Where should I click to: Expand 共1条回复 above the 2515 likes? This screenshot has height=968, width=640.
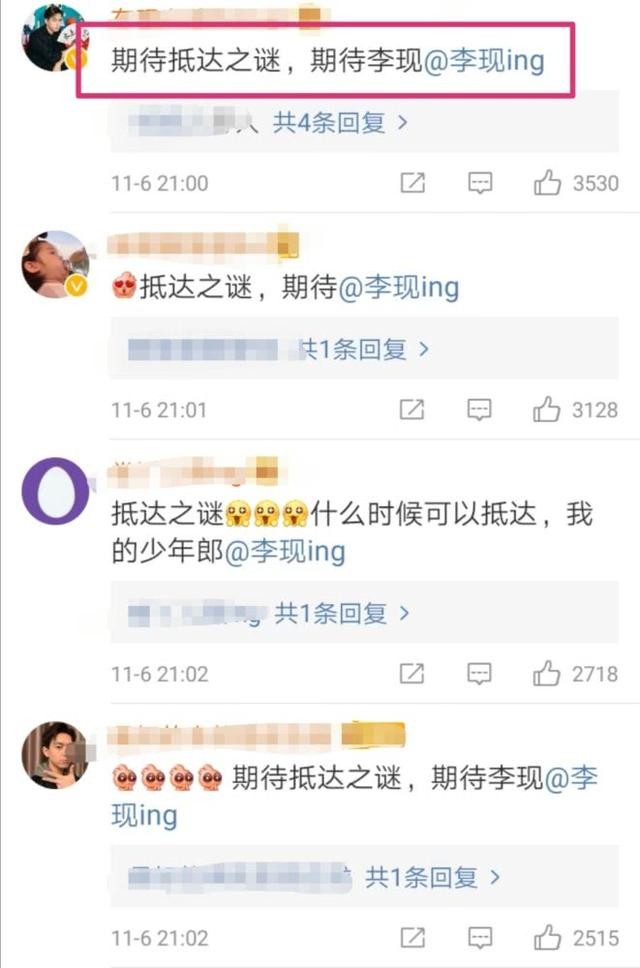pyautogui.click(x=432, y=878)
